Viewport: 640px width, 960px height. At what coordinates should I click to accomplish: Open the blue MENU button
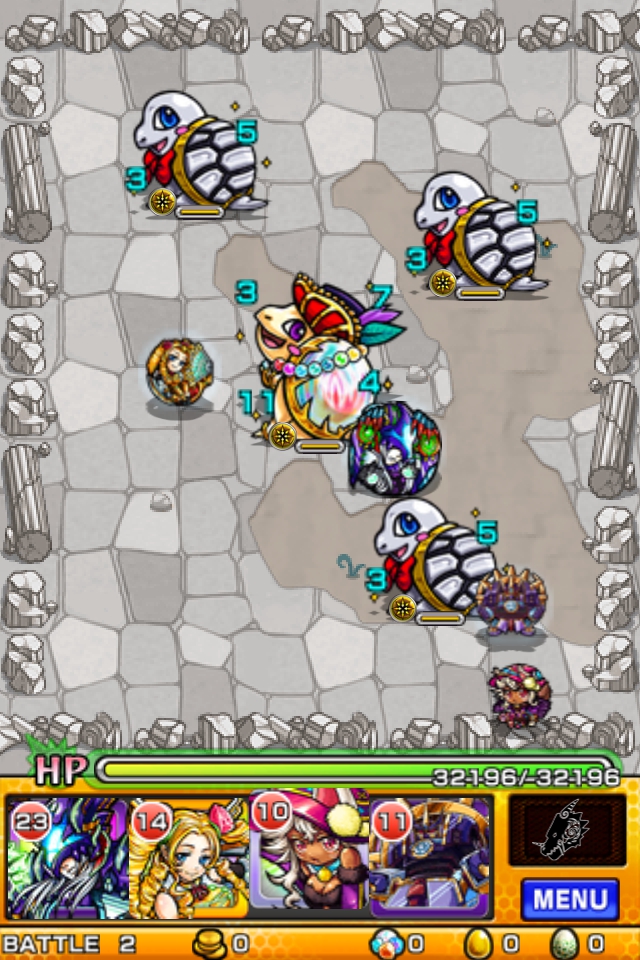coord(569,898)
